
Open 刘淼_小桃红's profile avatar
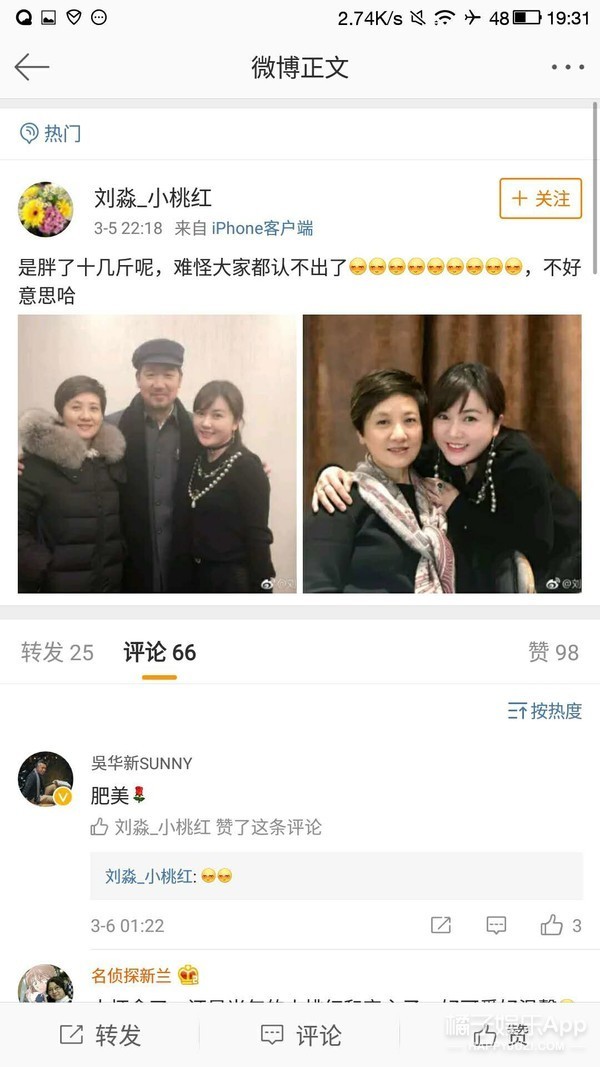pyautogui.click(x=46, y=209)
